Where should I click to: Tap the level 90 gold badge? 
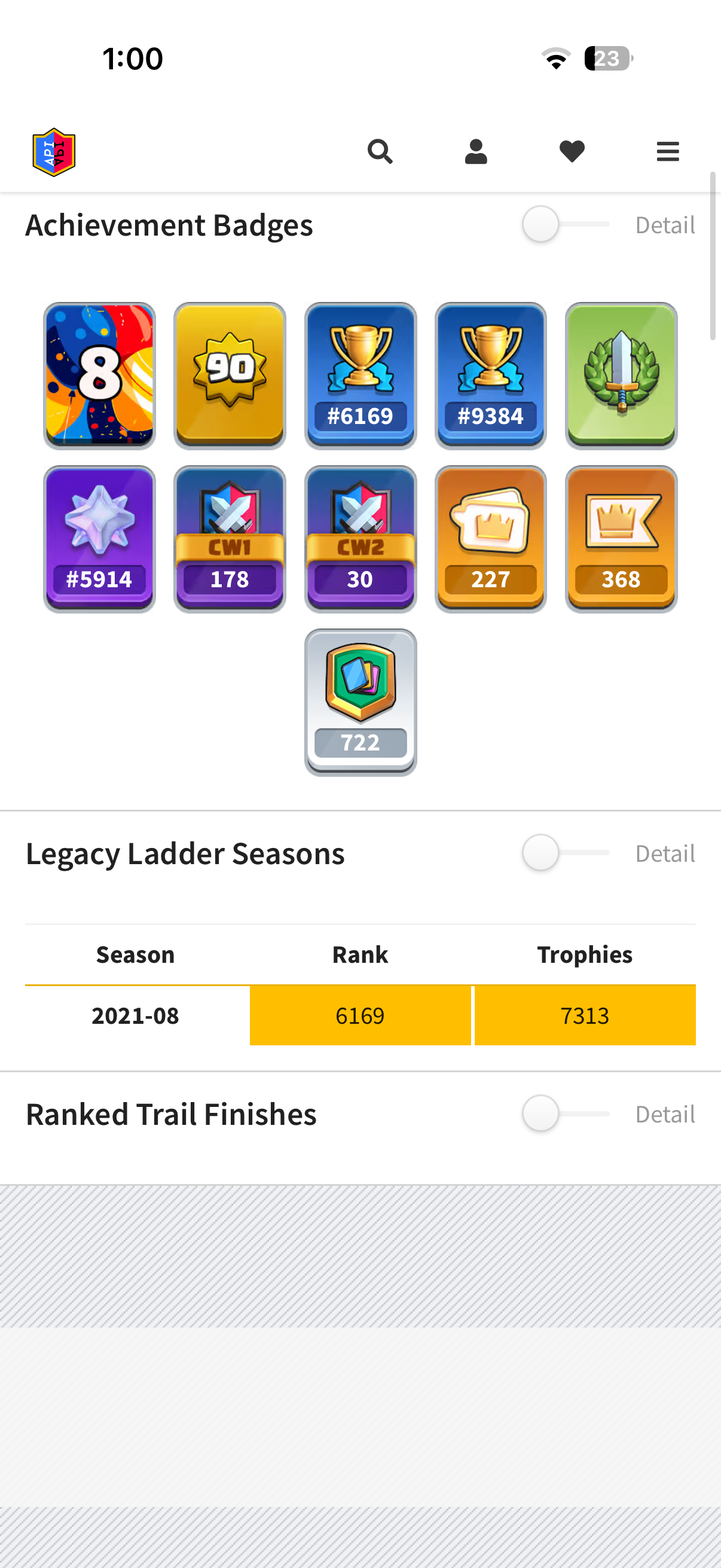tap(230, 376)
